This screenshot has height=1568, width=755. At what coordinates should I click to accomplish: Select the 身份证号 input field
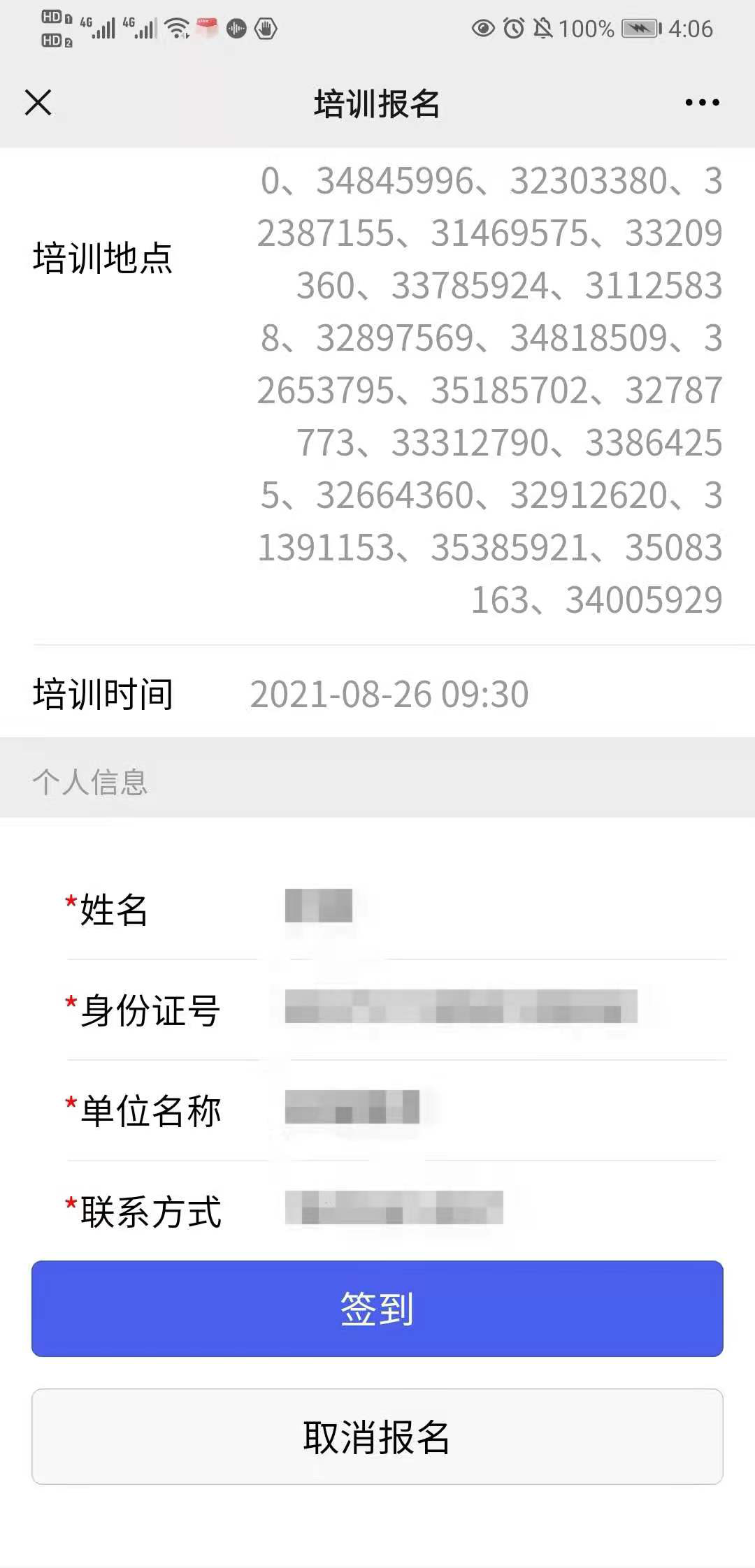click(503, 1009)
